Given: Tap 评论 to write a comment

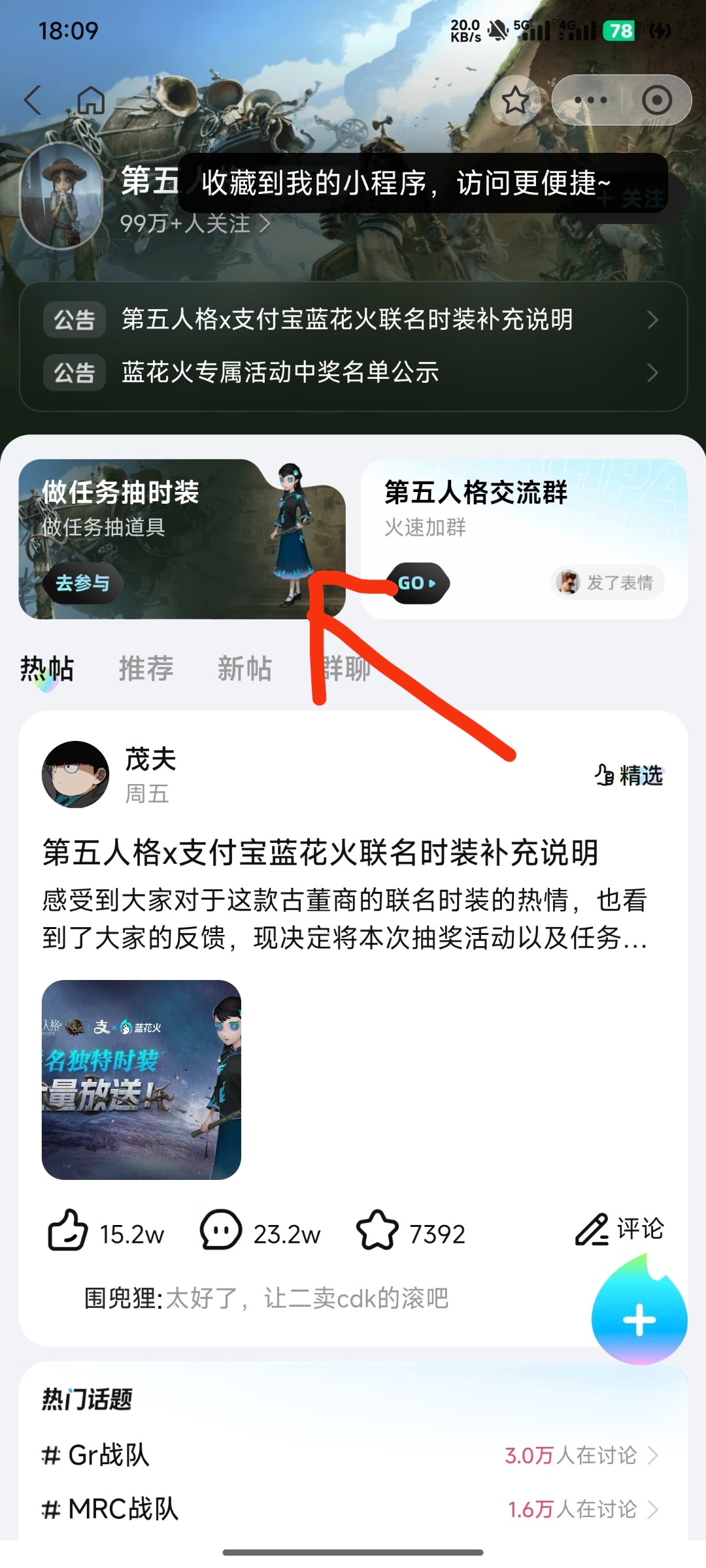Looking at the screenshot, I should (620, 1229).
